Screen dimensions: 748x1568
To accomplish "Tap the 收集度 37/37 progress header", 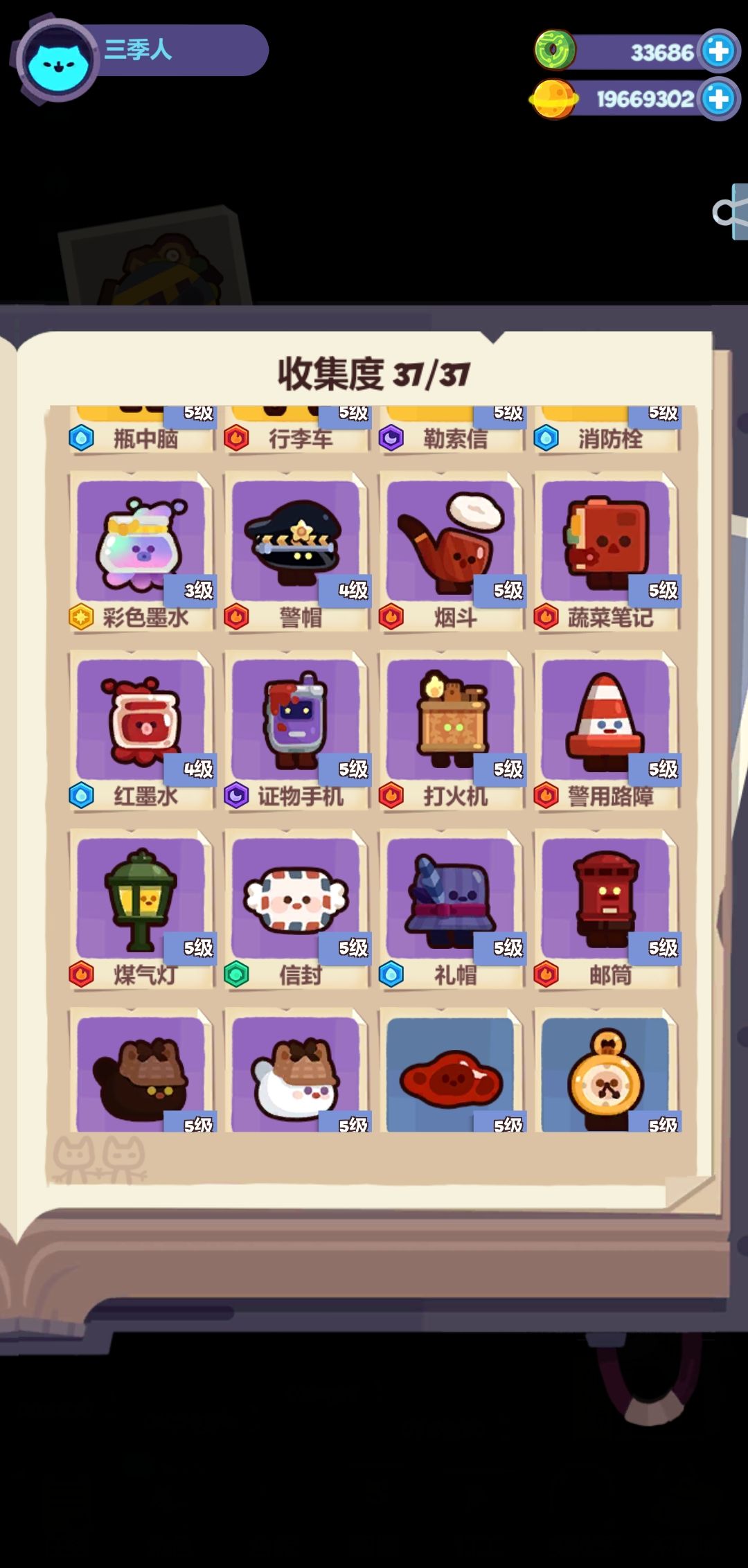I will pos(374,372).
